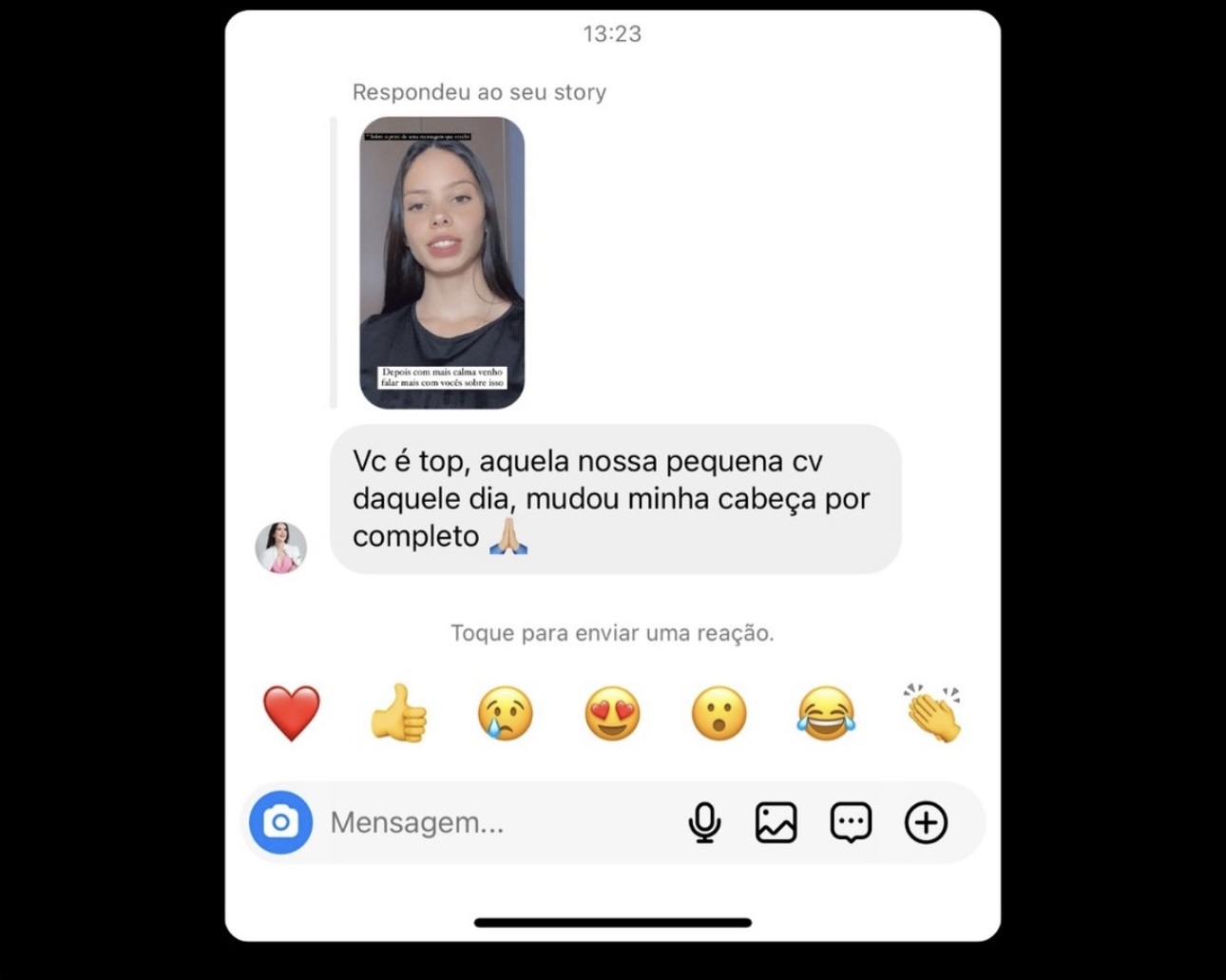Send the thumbs up reaction

(398, 713)
